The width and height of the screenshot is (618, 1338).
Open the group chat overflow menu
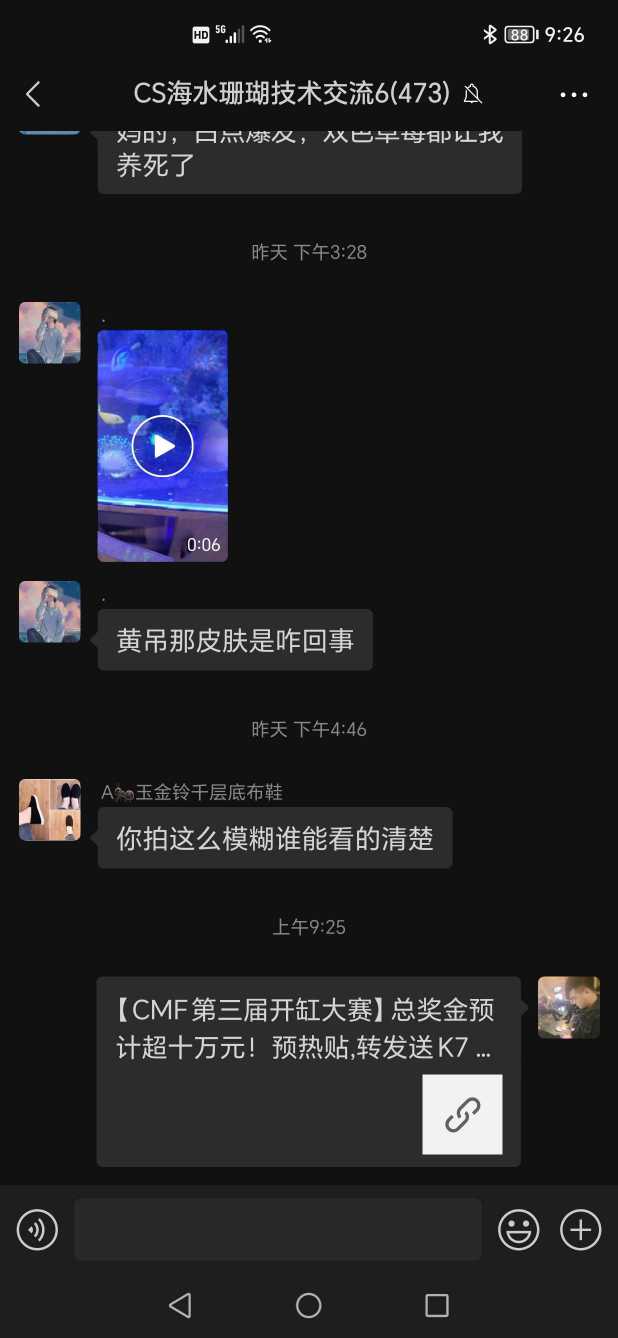pos(573,95)
